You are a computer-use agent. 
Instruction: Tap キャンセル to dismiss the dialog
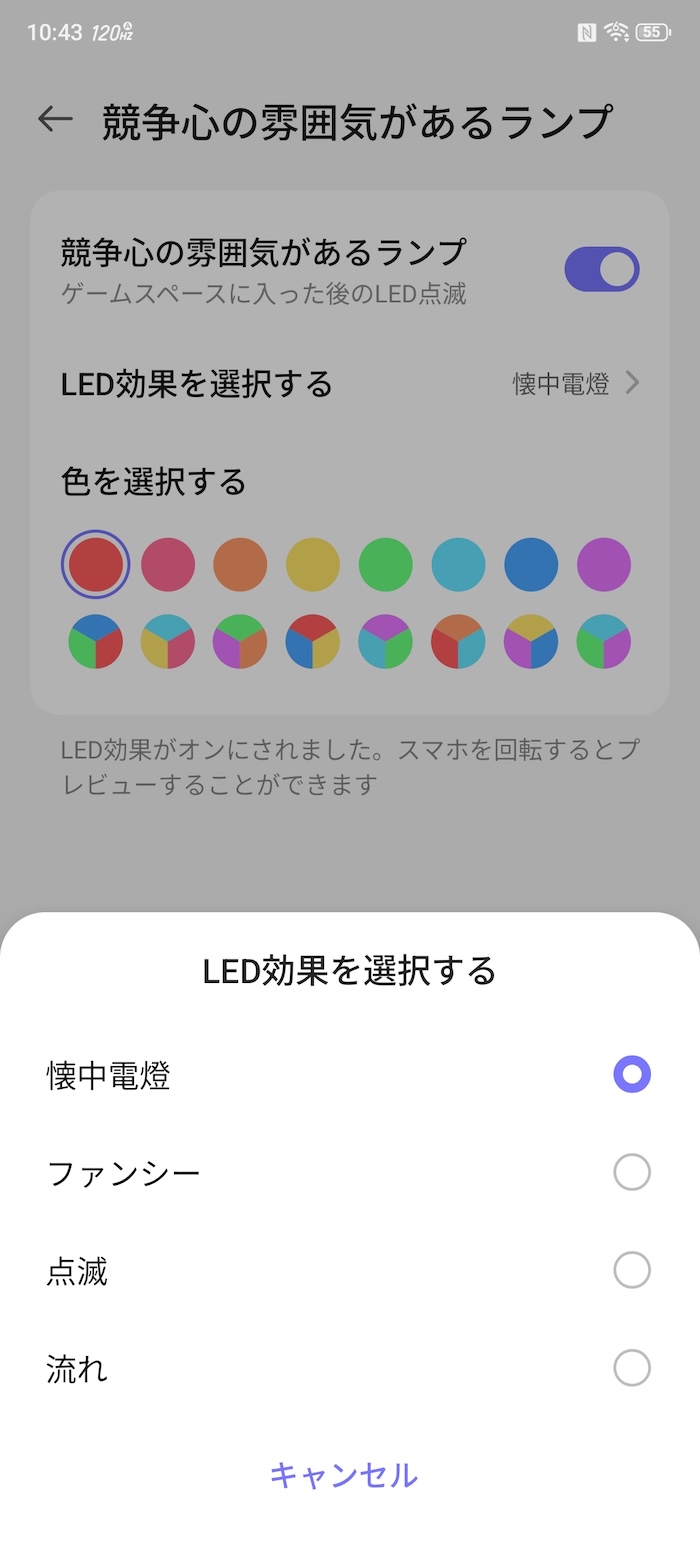pyautogui.click(x=344, y=1475)
